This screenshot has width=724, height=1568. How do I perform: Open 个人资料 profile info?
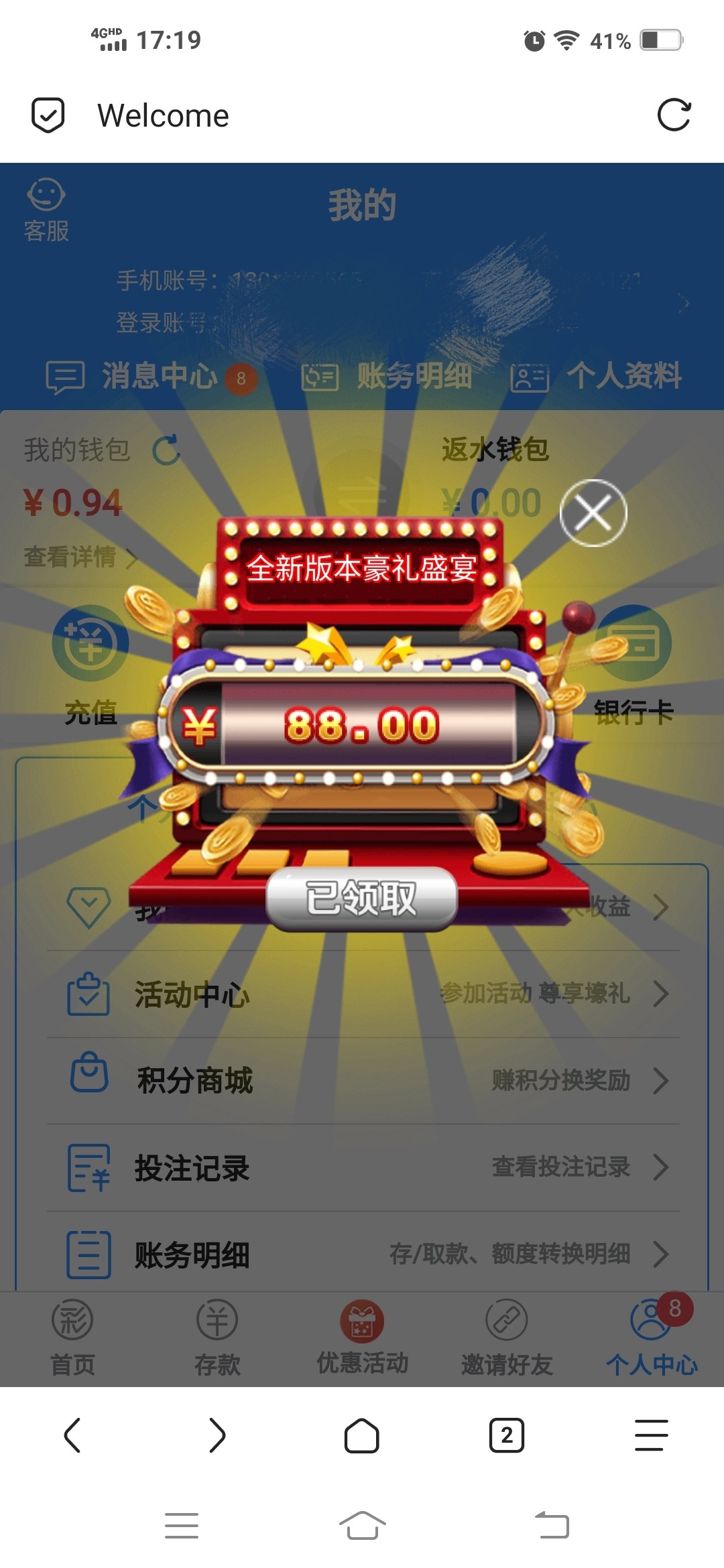pyautogui.click(x=597, y=376)
